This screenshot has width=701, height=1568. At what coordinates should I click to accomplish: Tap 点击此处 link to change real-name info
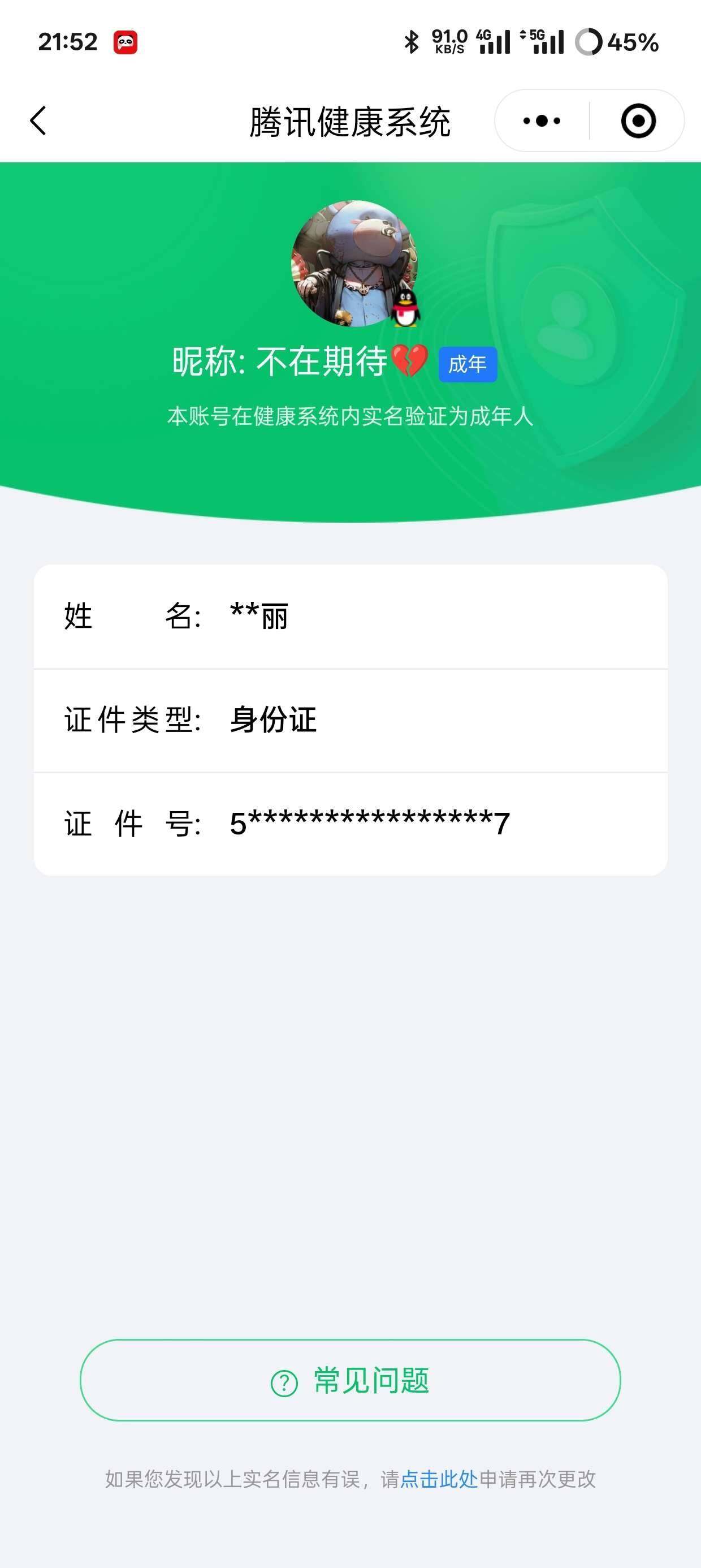(439, 1479)
